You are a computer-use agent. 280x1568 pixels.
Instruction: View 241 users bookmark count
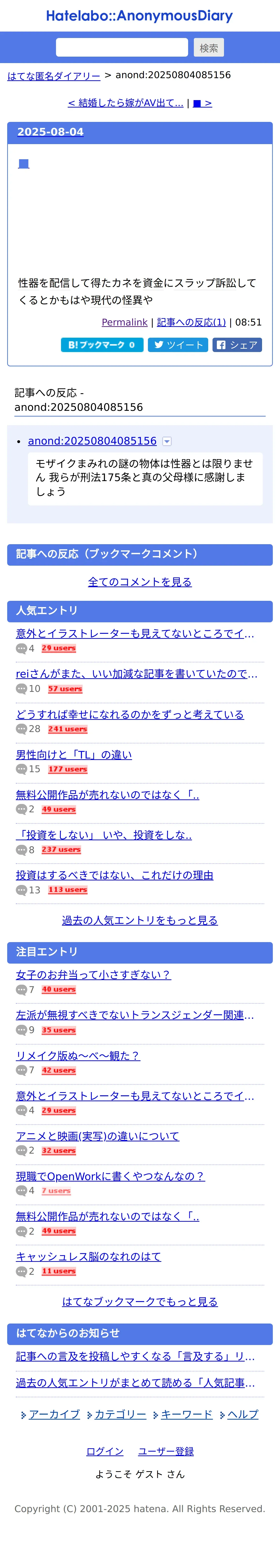click(68, 729)
